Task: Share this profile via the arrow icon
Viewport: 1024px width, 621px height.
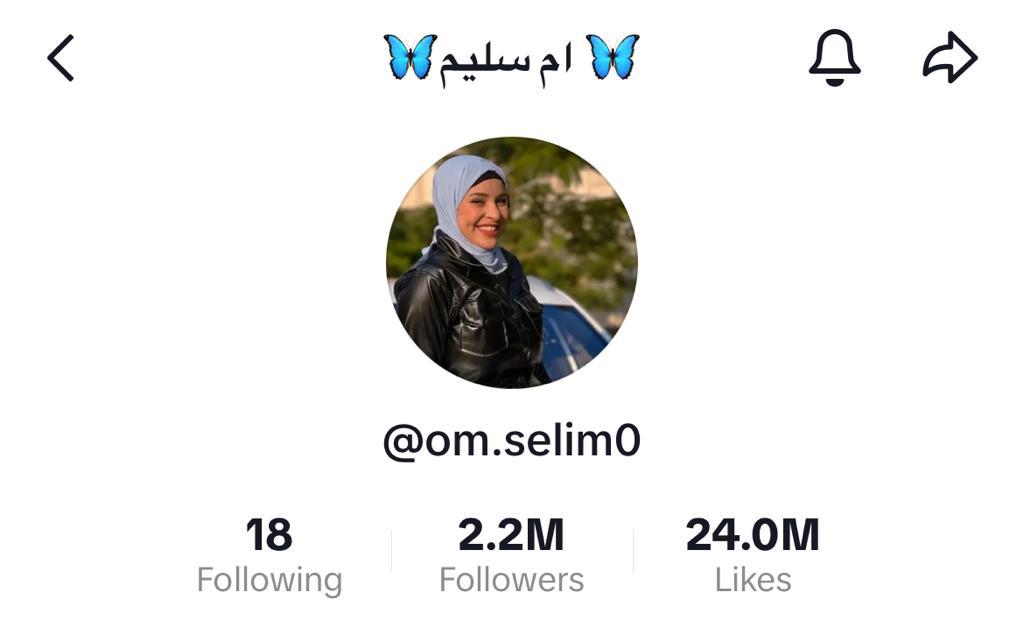Action: [949, 58]
